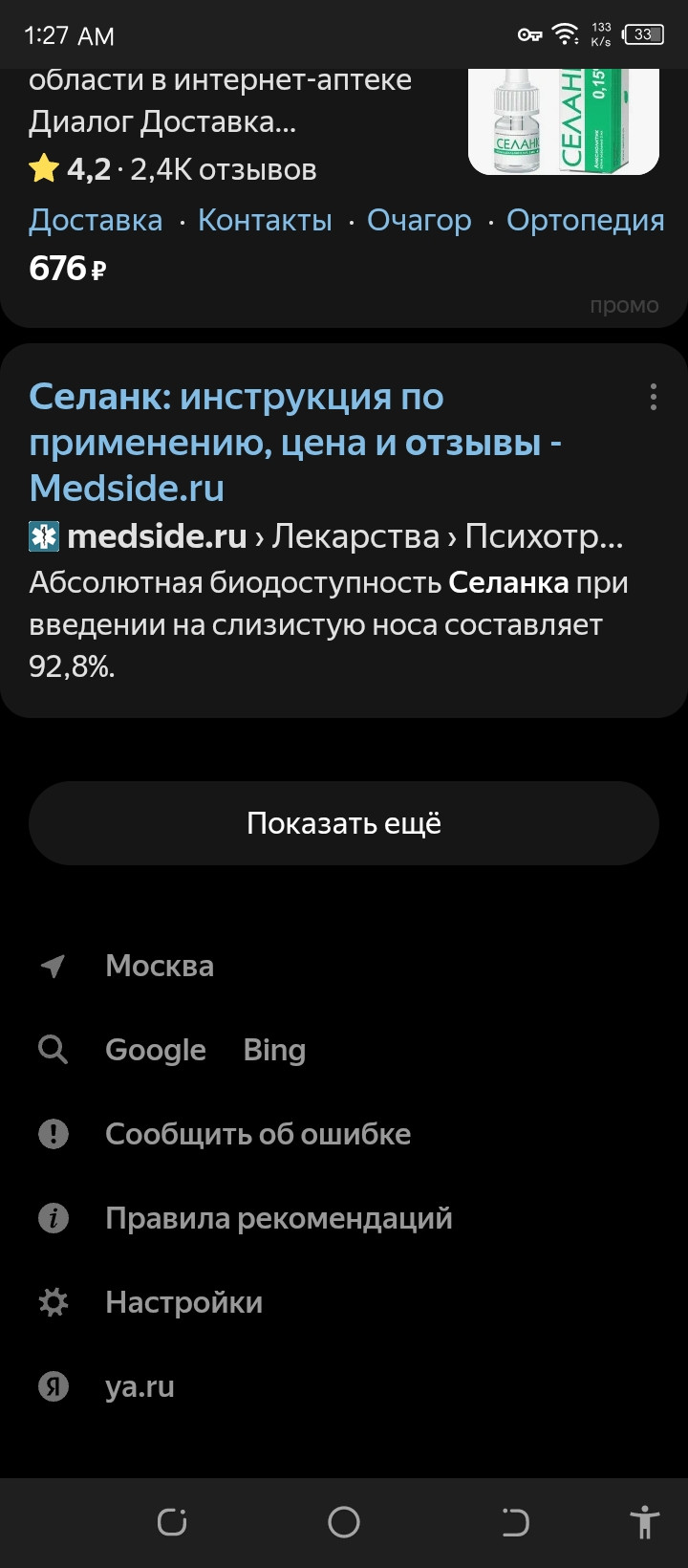The image size is (688, 1568).
Task: Open the options menu for the Medside result
Action: point(654,397)
